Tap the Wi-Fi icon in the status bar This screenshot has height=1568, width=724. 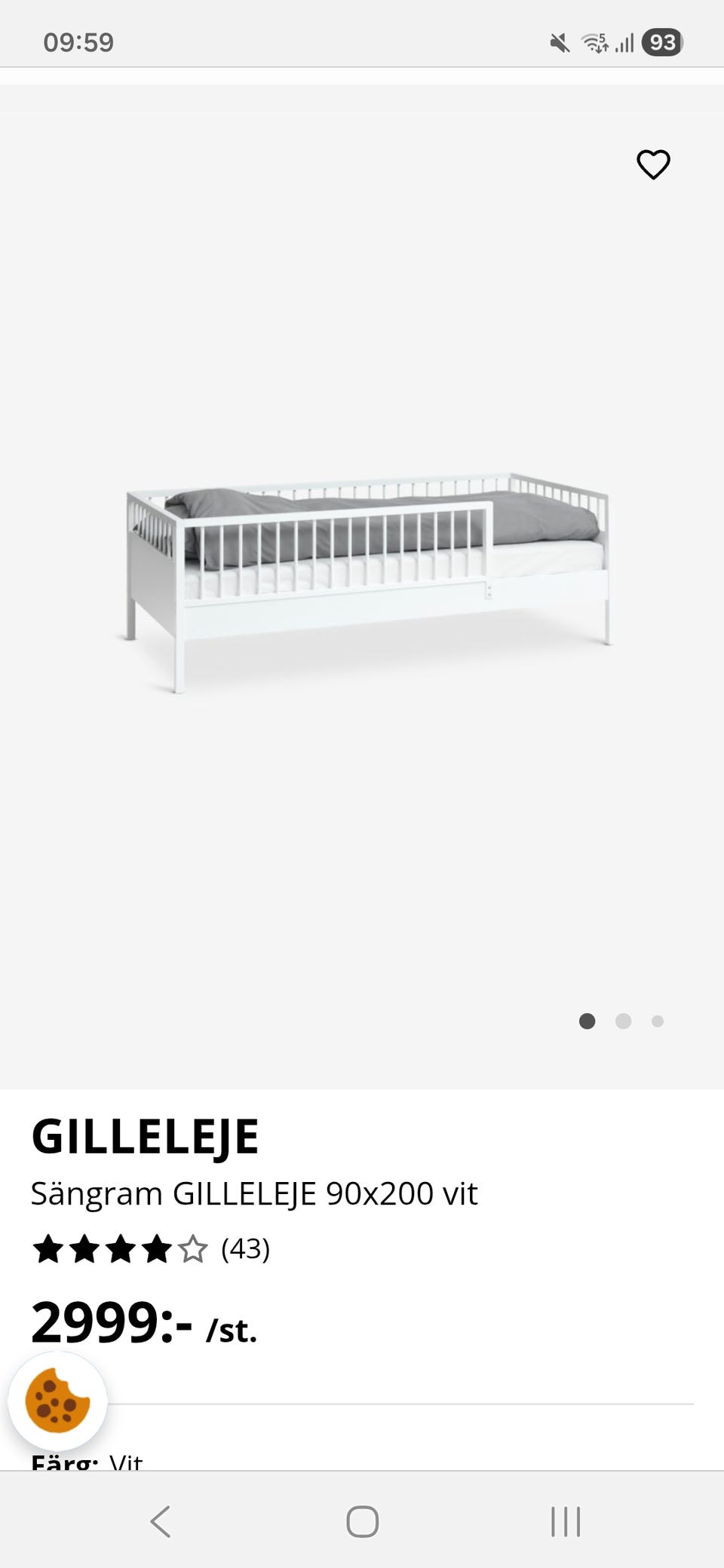(595, 43)
